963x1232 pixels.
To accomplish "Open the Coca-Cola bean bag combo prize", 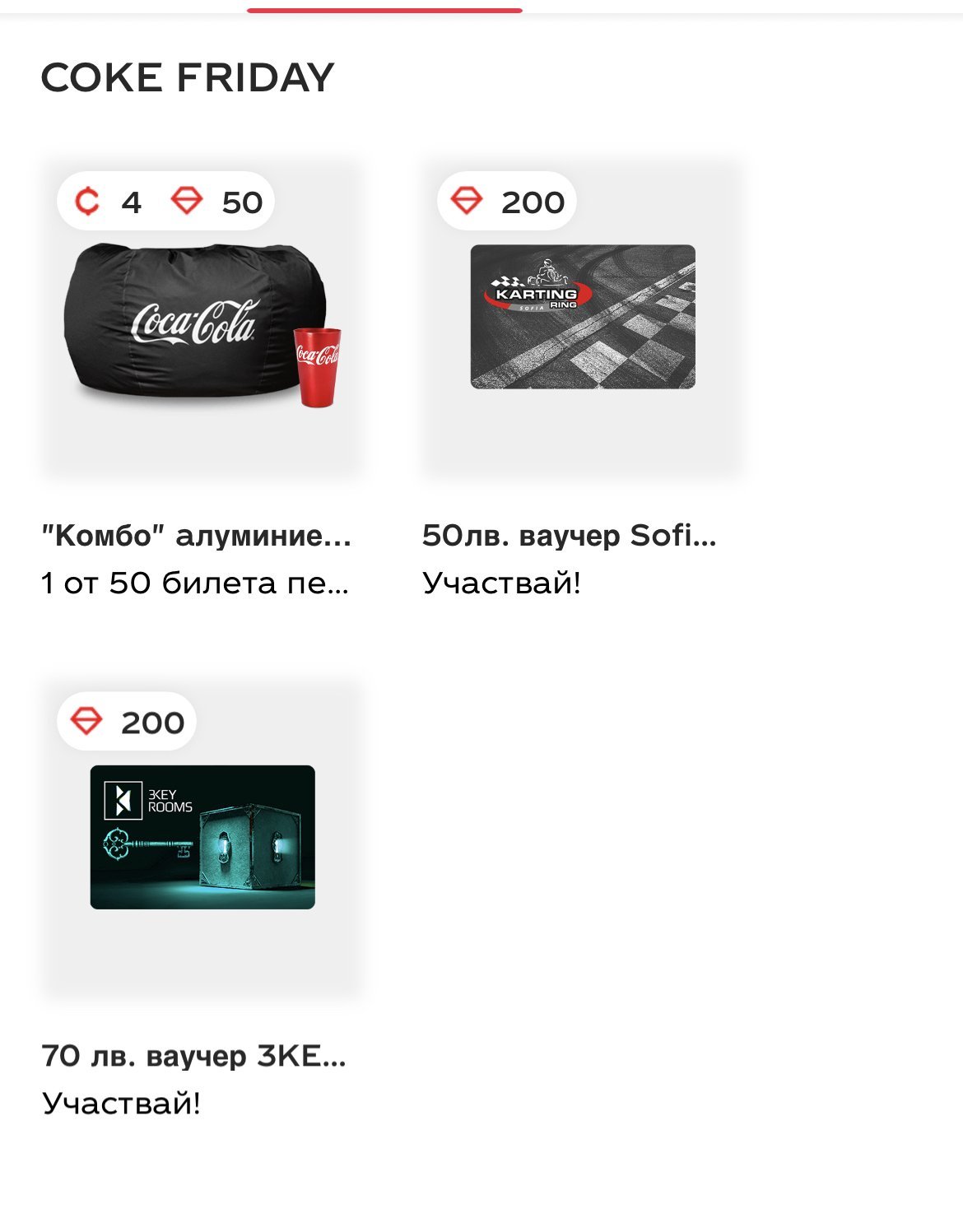I will 201,321.
